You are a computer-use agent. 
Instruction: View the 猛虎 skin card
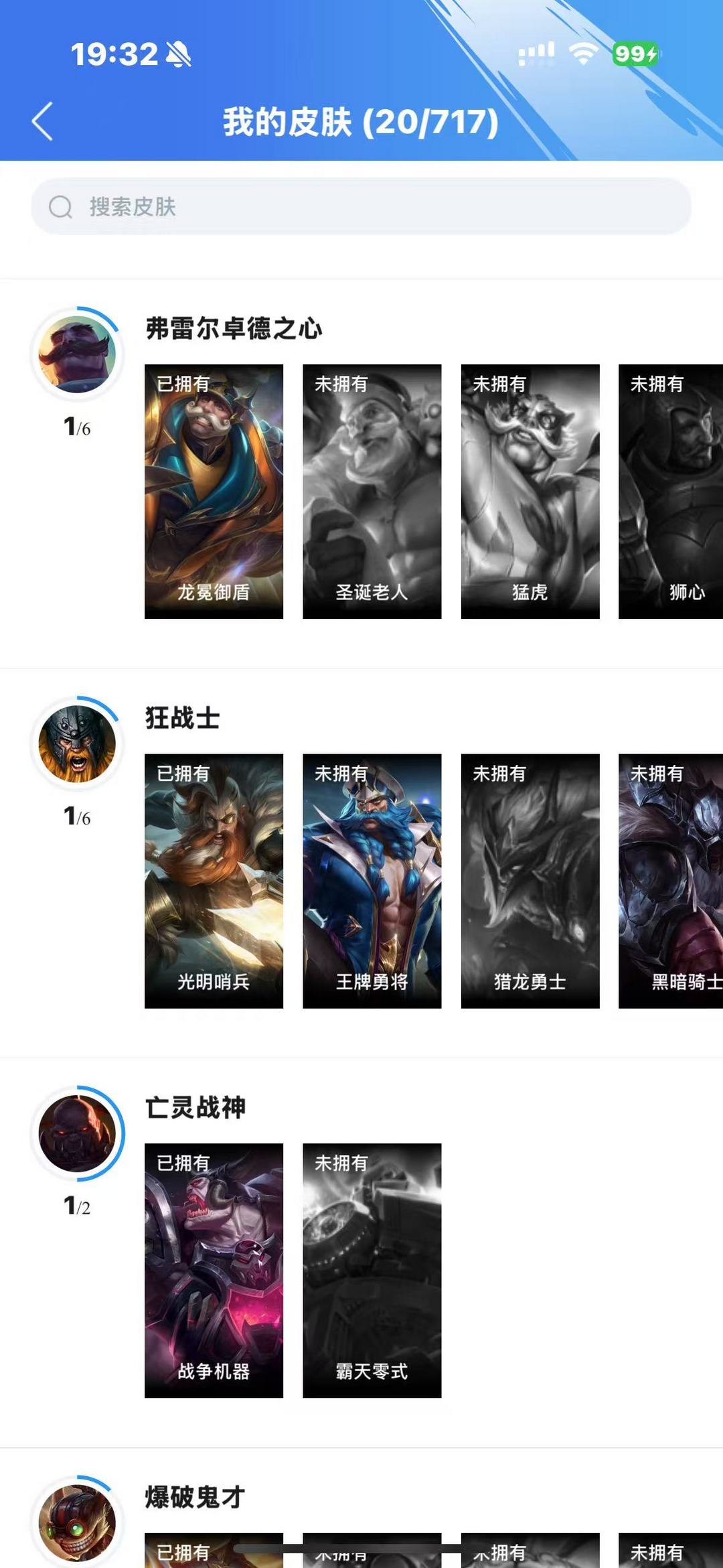coord(530,491)
